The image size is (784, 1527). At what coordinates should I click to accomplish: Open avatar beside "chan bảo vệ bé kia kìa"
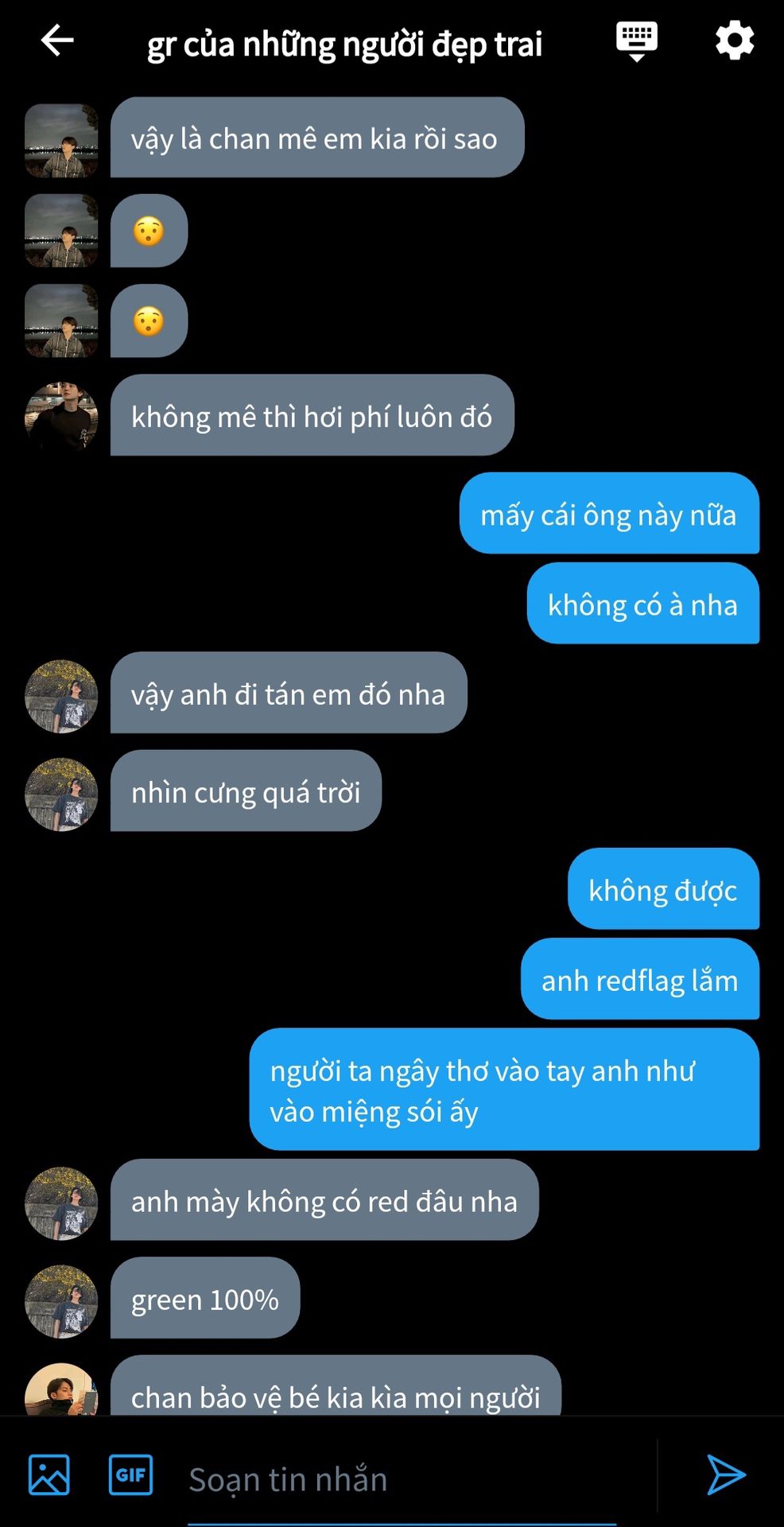click(x=61, y=1392)
